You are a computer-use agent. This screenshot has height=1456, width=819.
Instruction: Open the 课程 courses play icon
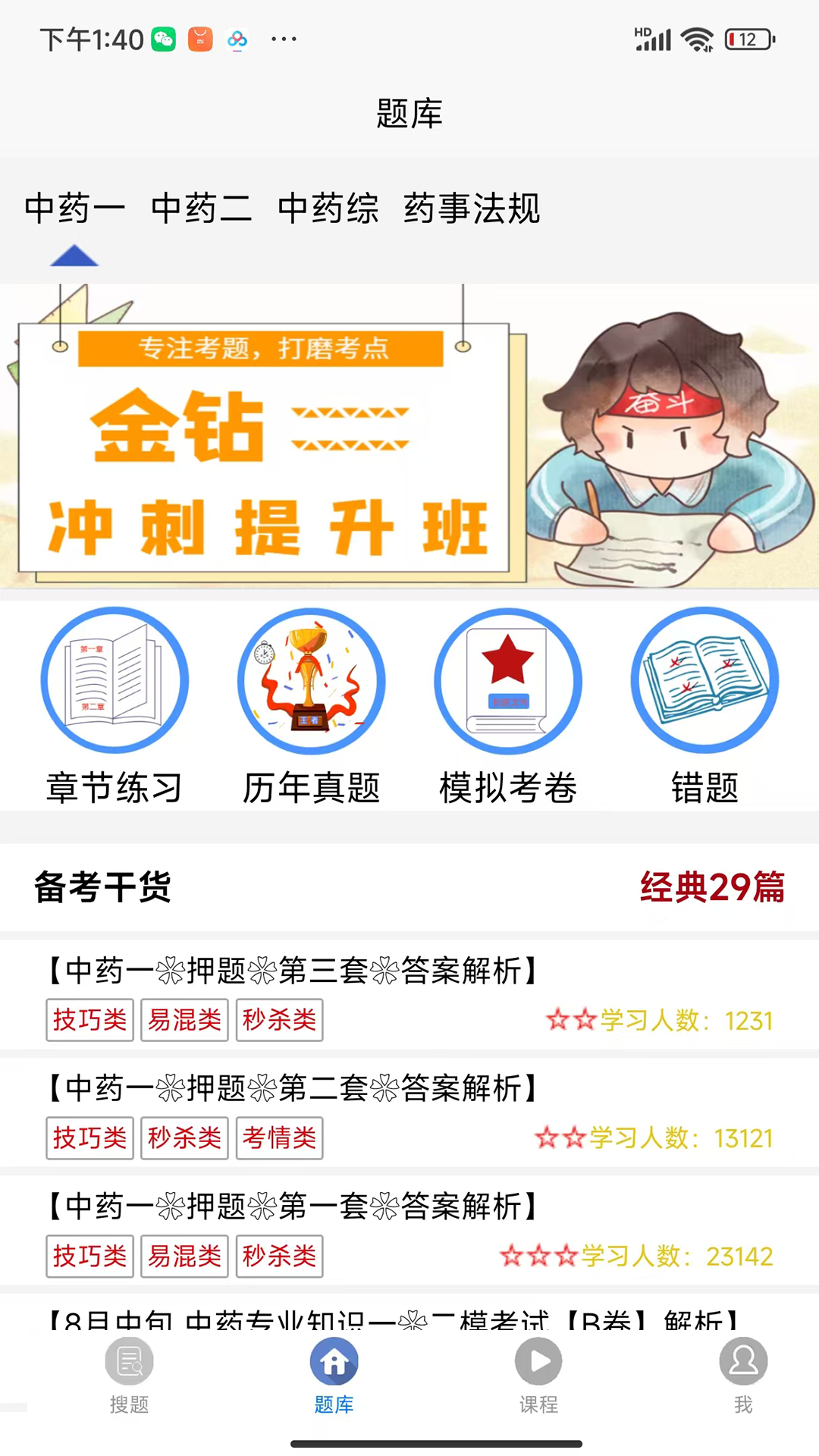point(538,1361)
